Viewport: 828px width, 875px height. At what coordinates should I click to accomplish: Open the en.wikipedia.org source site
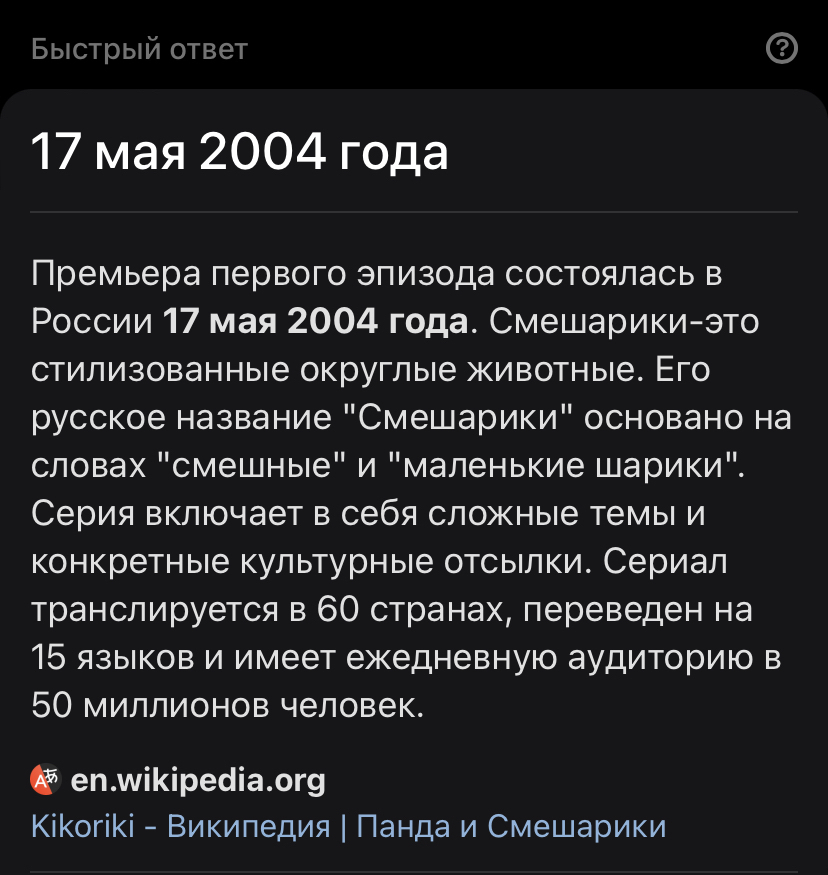(x=197, y=780)
